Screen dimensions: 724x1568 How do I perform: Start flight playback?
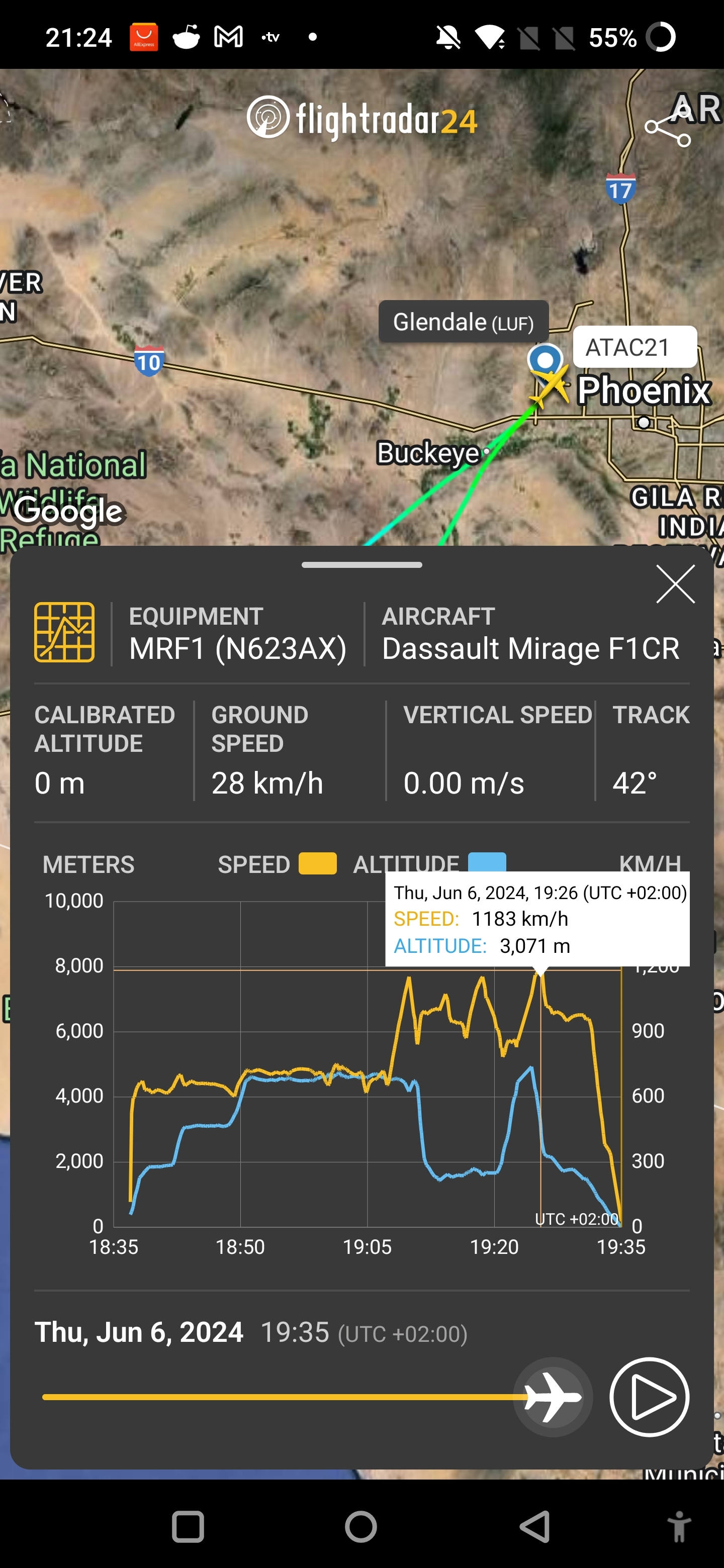pyautogui.click(x=649, y=1397)
